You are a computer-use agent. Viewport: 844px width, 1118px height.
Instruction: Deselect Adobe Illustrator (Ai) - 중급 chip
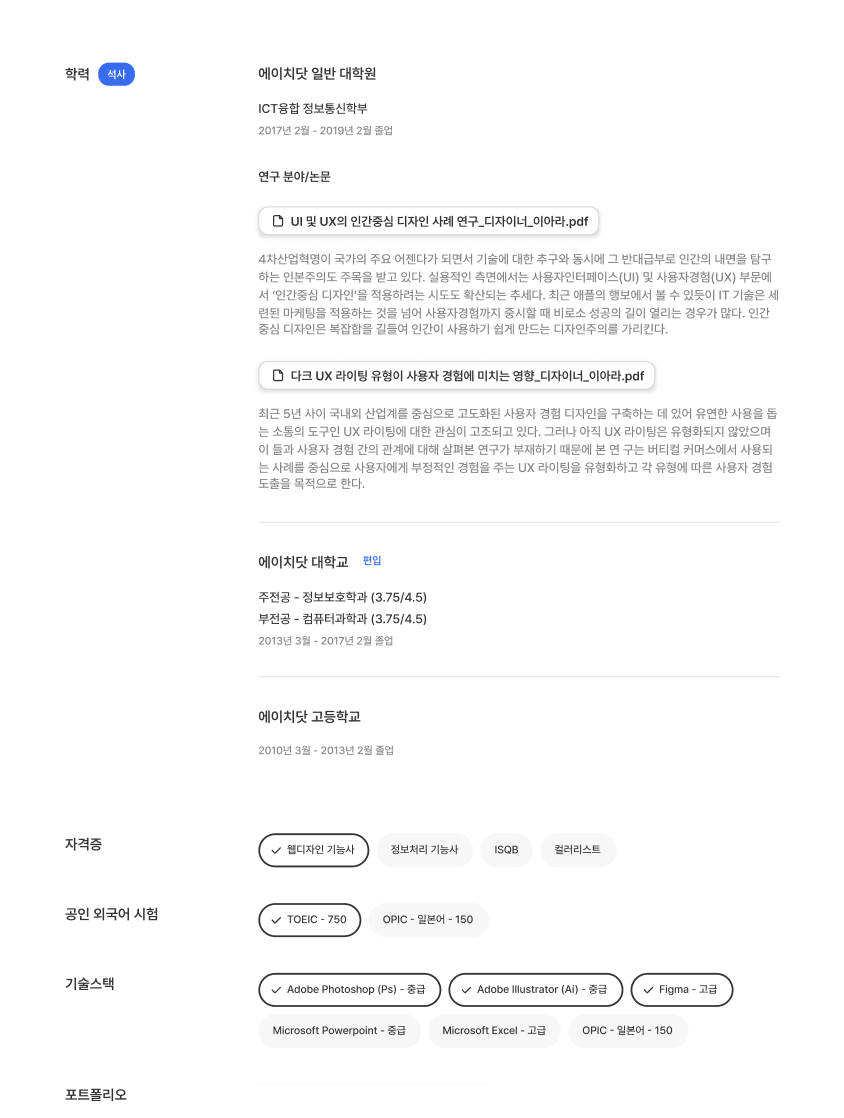point(535,990)
